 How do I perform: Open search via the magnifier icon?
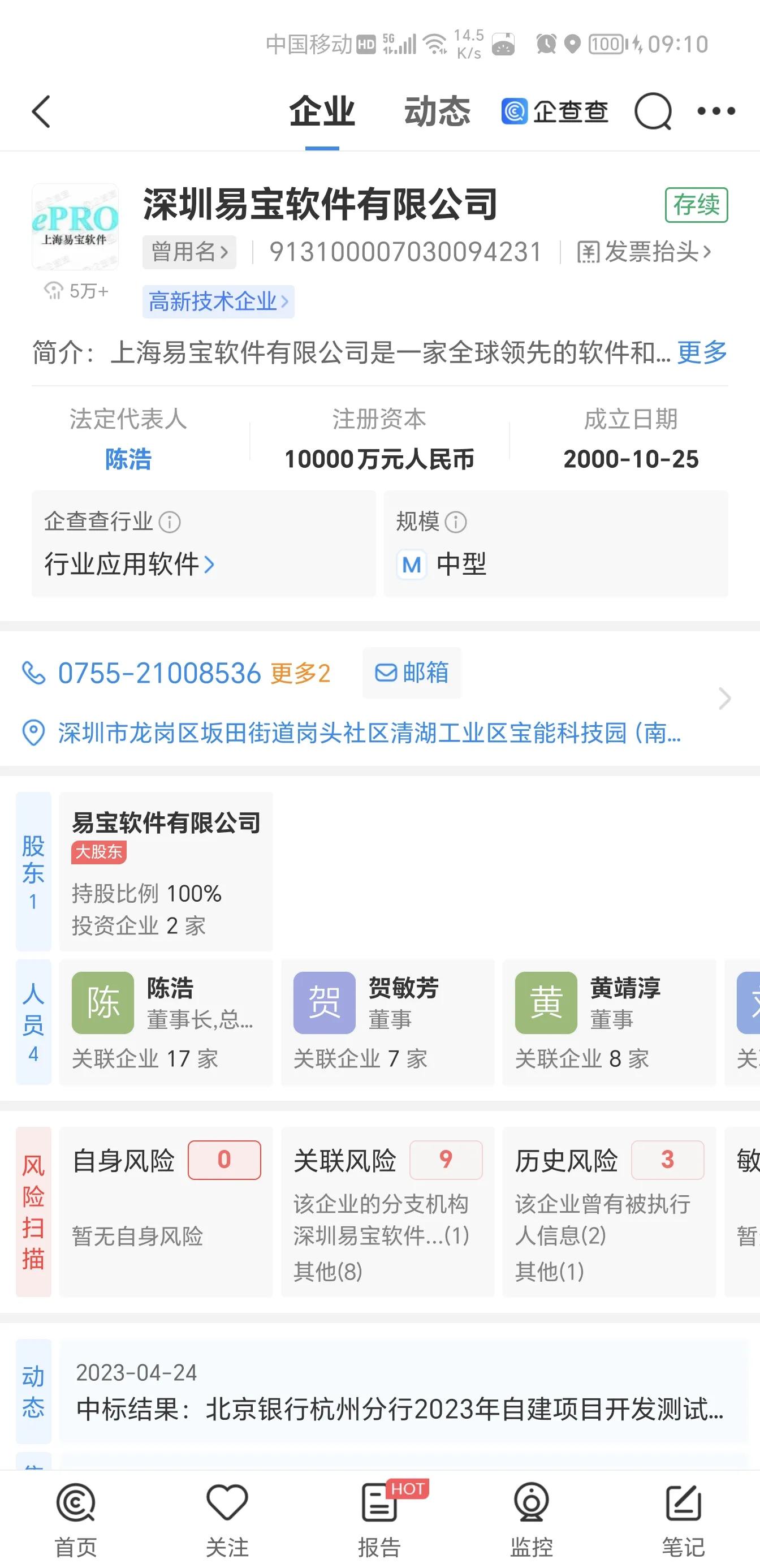coord(653,111)
